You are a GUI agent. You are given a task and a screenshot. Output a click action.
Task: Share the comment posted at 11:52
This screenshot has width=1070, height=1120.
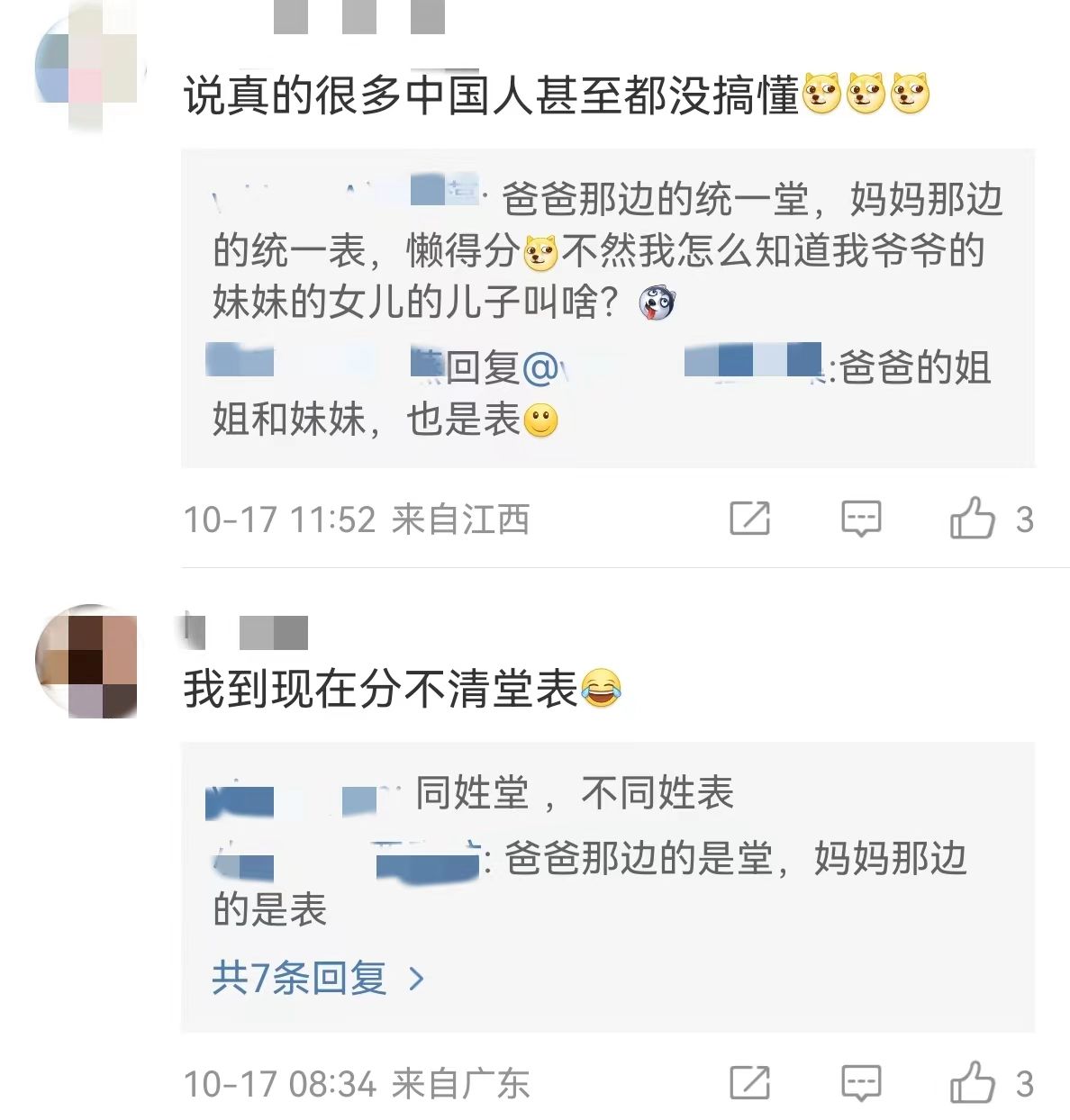coord(749,519)
